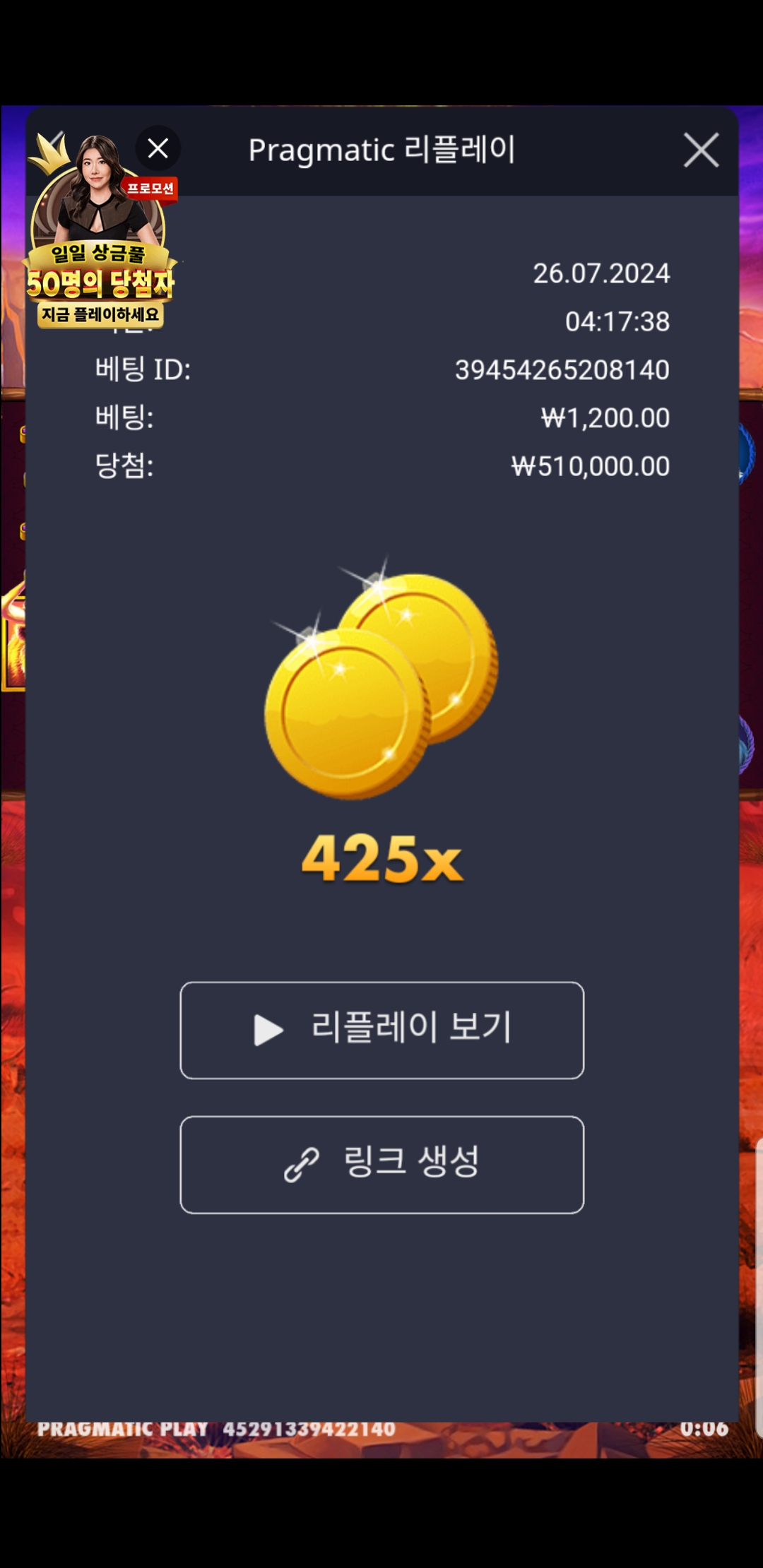Dismiss the promotion banner overlay

[x=158, y=148]
